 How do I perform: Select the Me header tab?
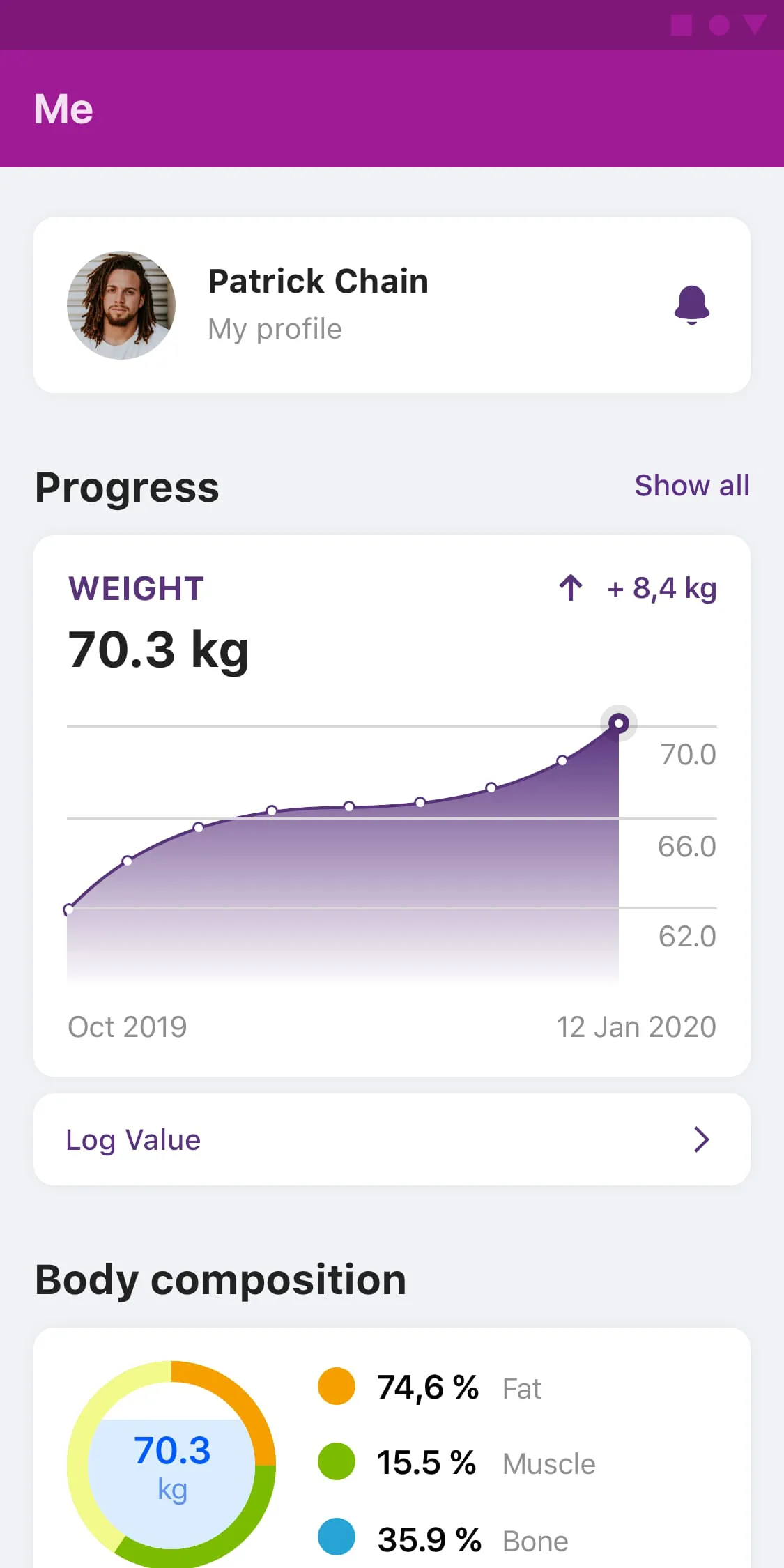tap(63, 109)
